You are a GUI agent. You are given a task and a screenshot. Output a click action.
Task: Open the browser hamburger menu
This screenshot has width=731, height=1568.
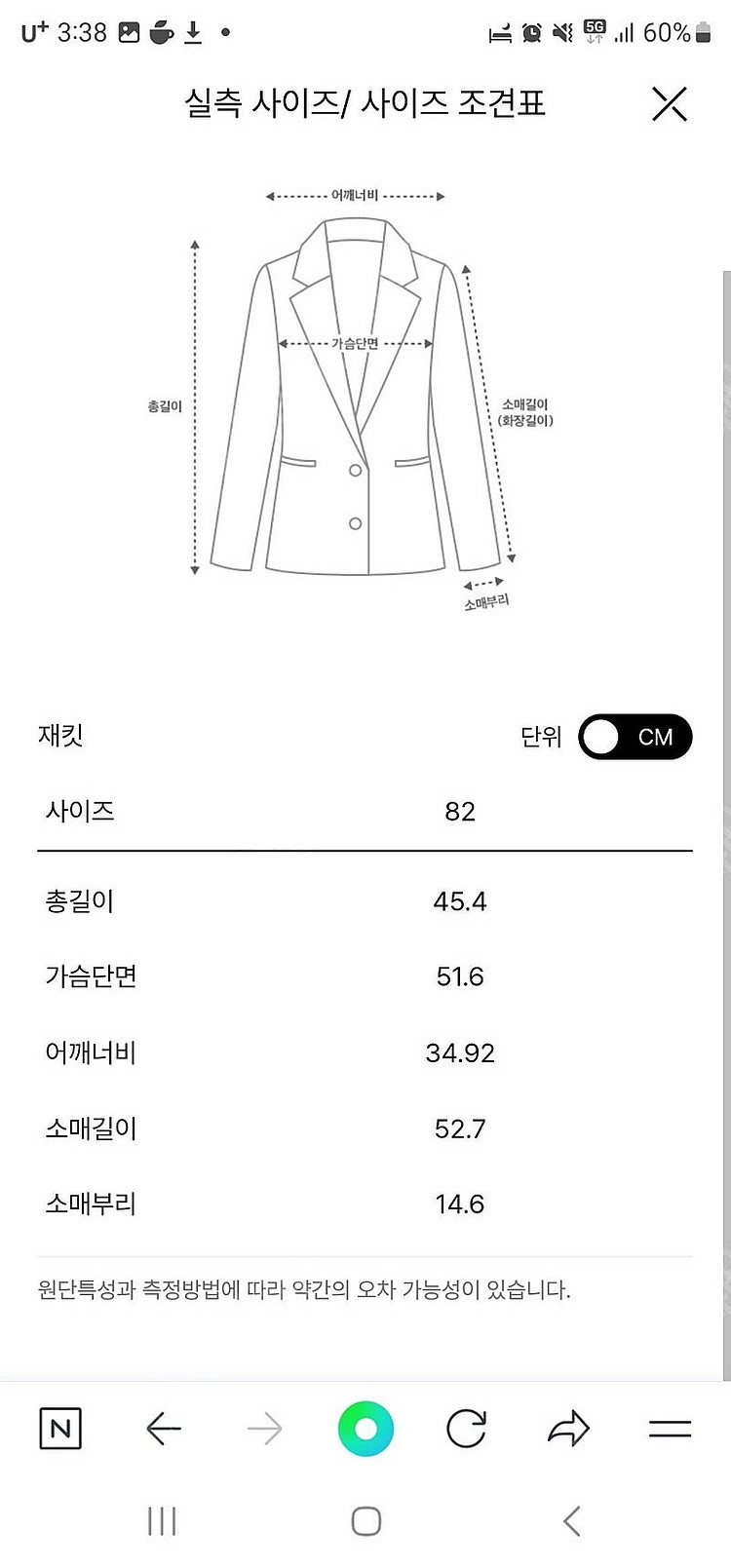coord(670,1430)
